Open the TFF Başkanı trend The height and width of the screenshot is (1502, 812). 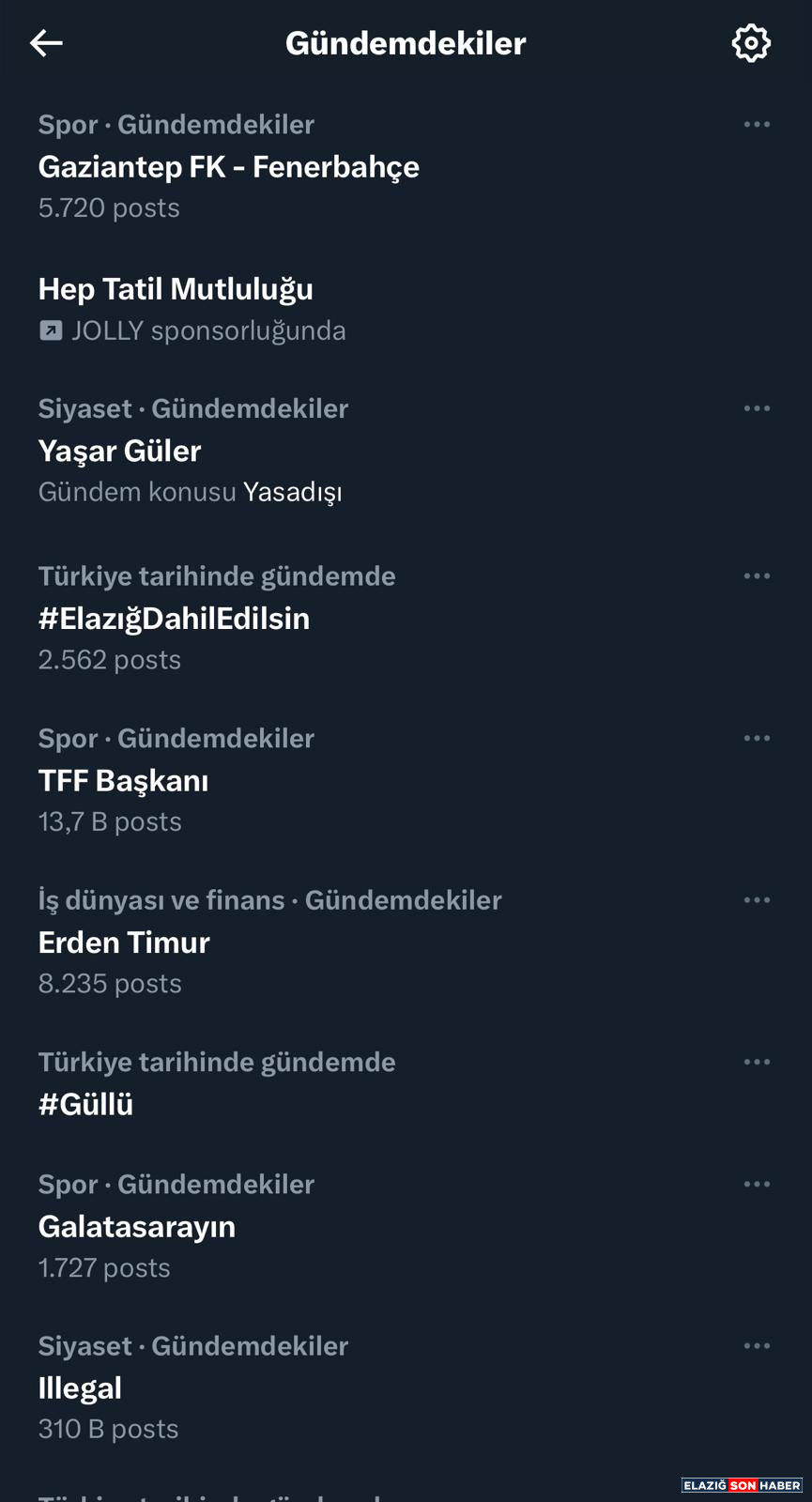[123, 780]
